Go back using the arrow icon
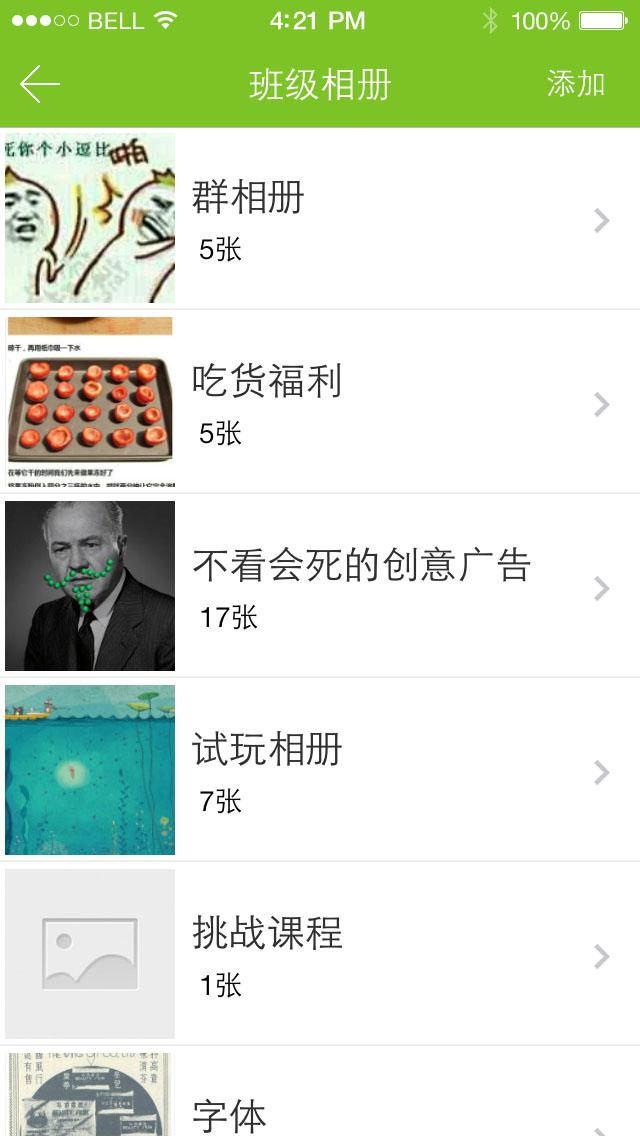Viewport: 640px width, 1136px height. coord(40,85)
